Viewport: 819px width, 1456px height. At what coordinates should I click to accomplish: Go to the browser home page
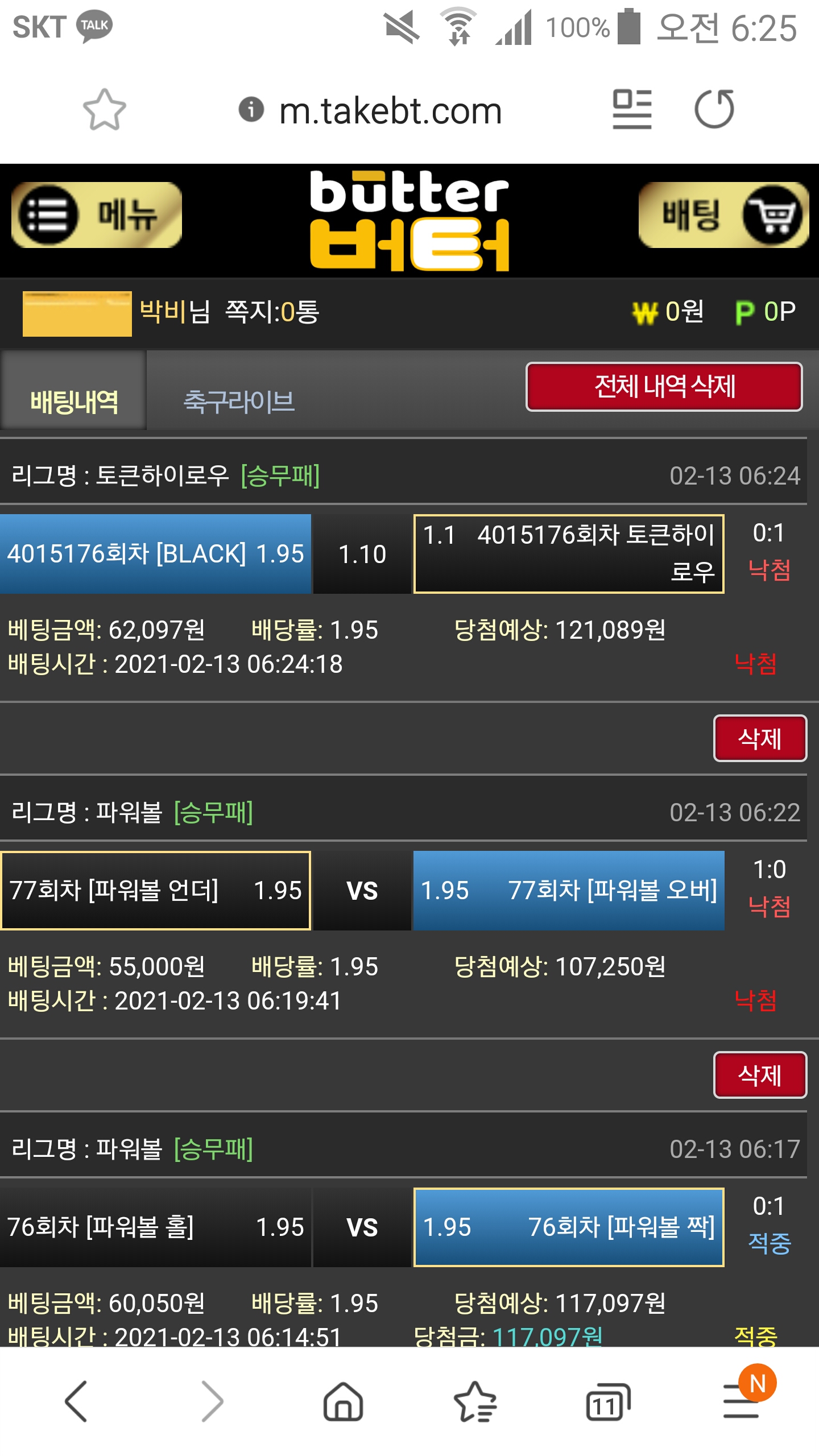343,1401
